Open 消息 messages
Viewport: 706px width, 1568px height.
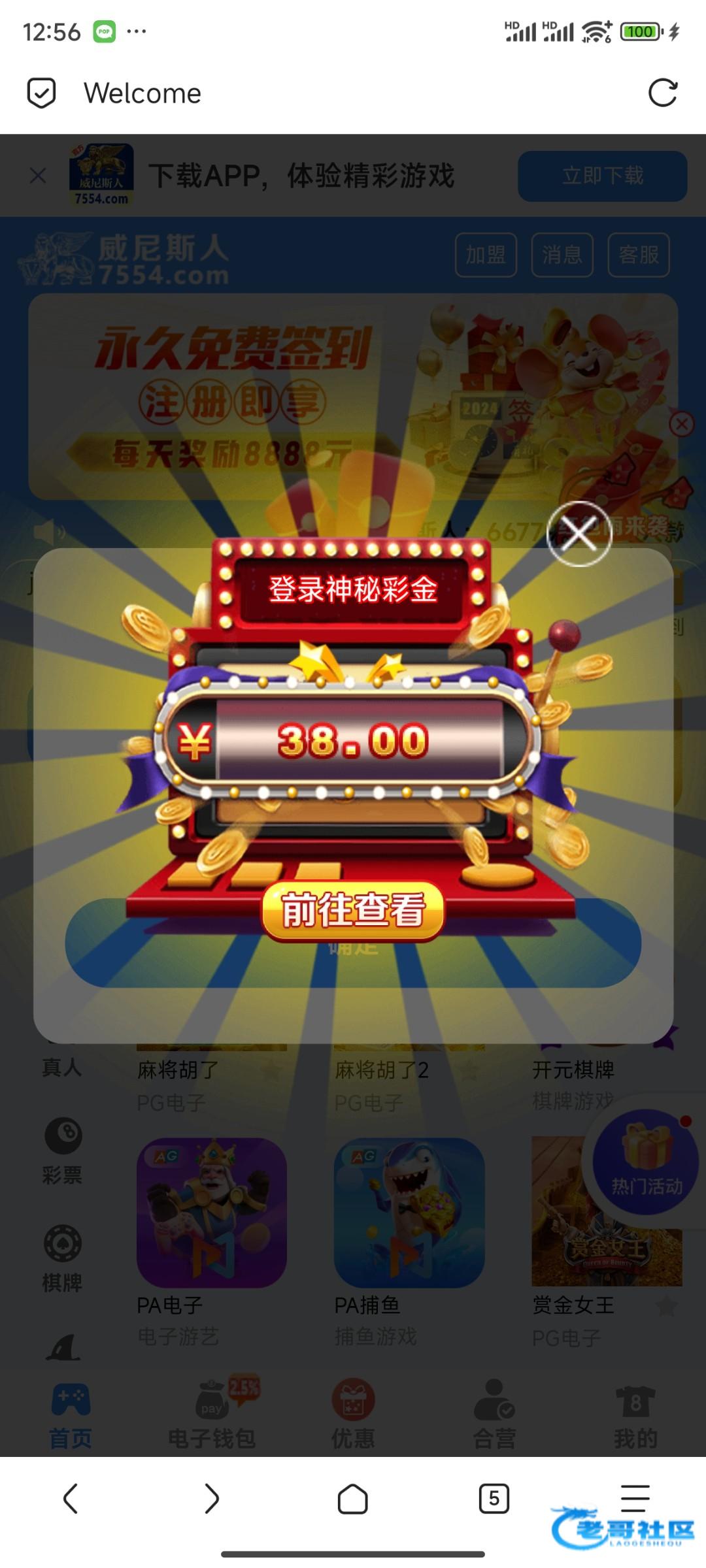click(562, 254)
